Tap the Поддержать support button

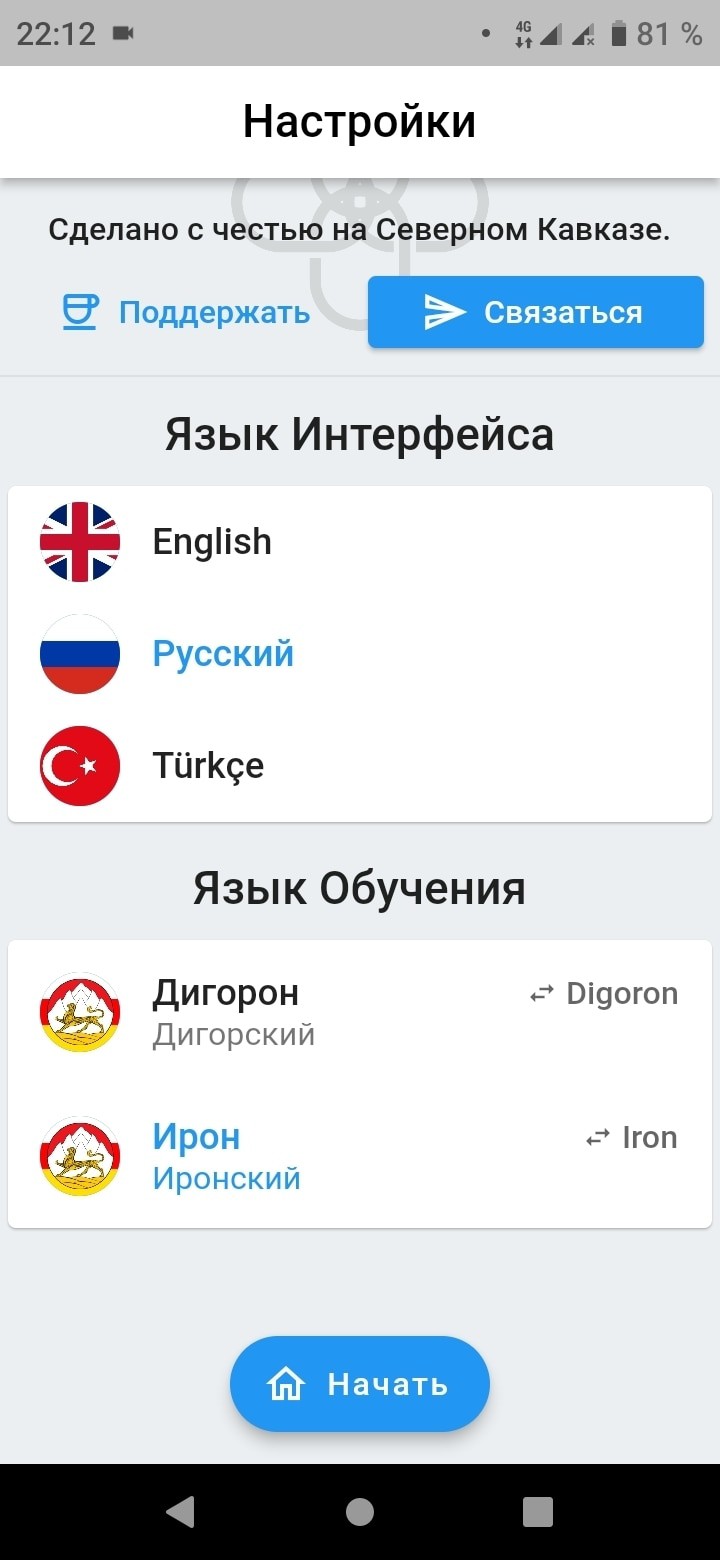pos(186,313)
